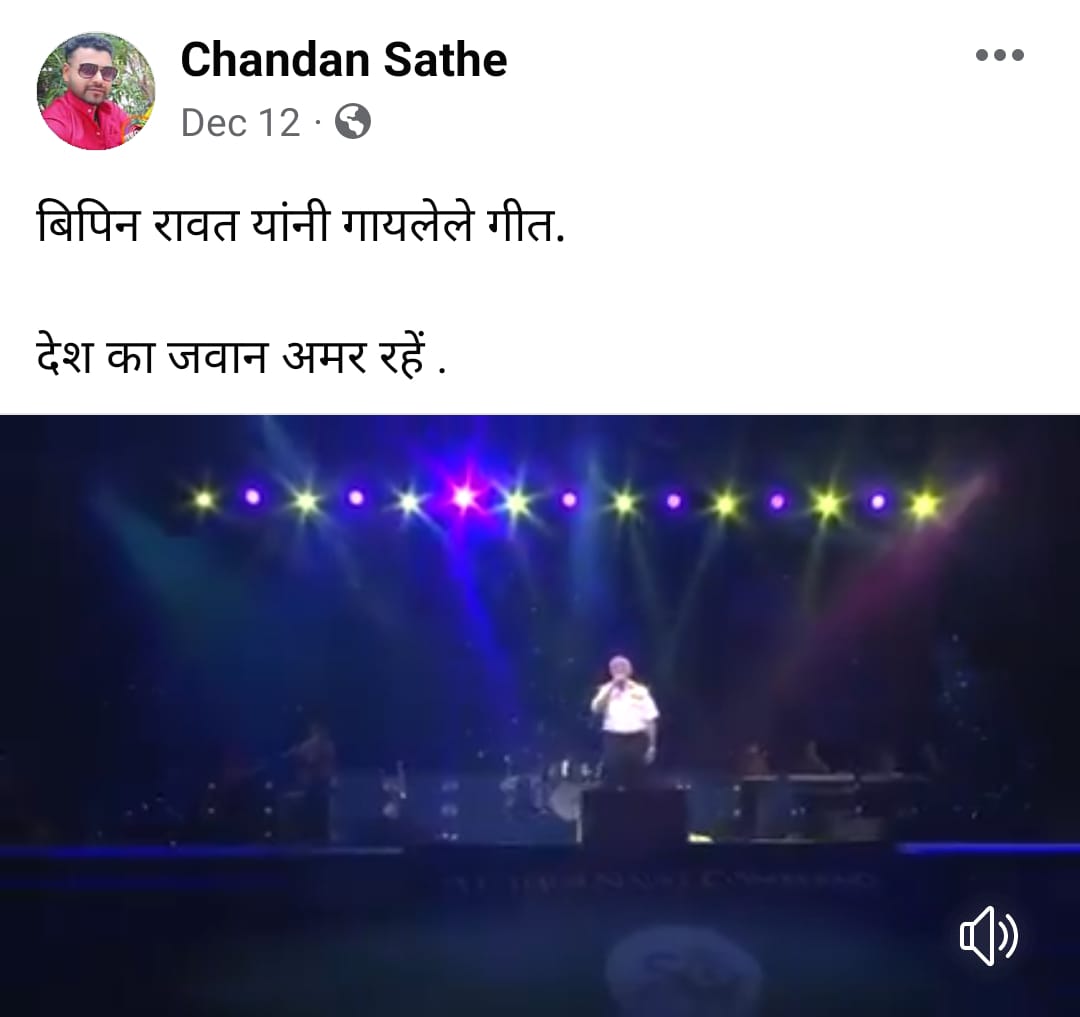The height and width of the screenshot is (1017, 1080).
Task: Open the Chandan Sathe profile name link
Action: point(343,60)
